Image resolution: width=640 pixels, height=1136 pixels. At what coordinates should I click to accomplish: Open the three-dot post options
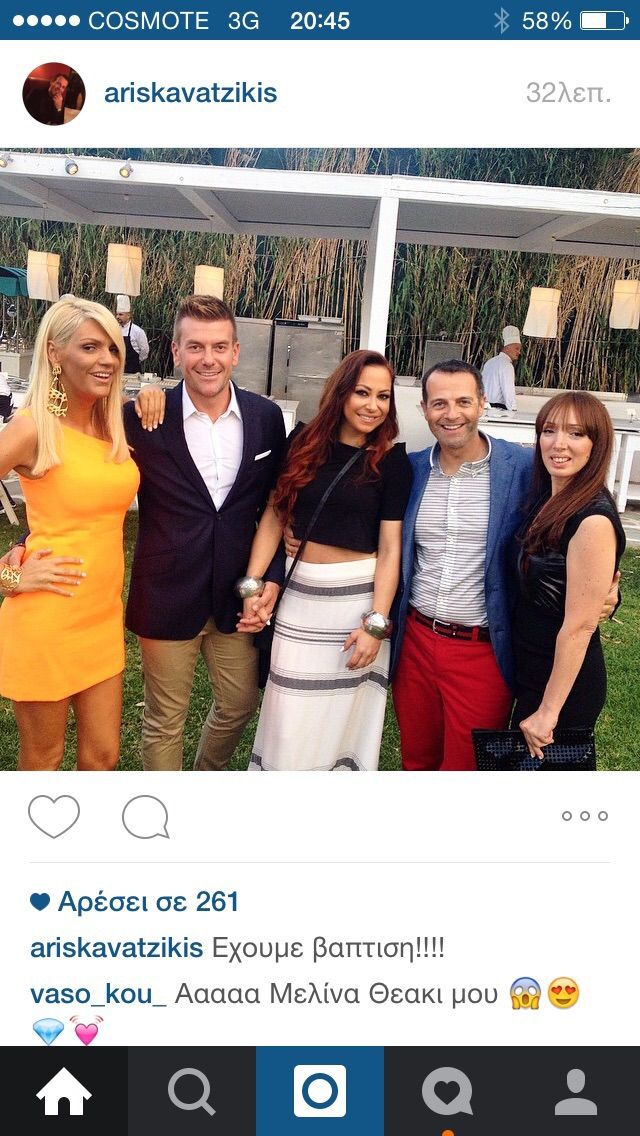(584, 816)
